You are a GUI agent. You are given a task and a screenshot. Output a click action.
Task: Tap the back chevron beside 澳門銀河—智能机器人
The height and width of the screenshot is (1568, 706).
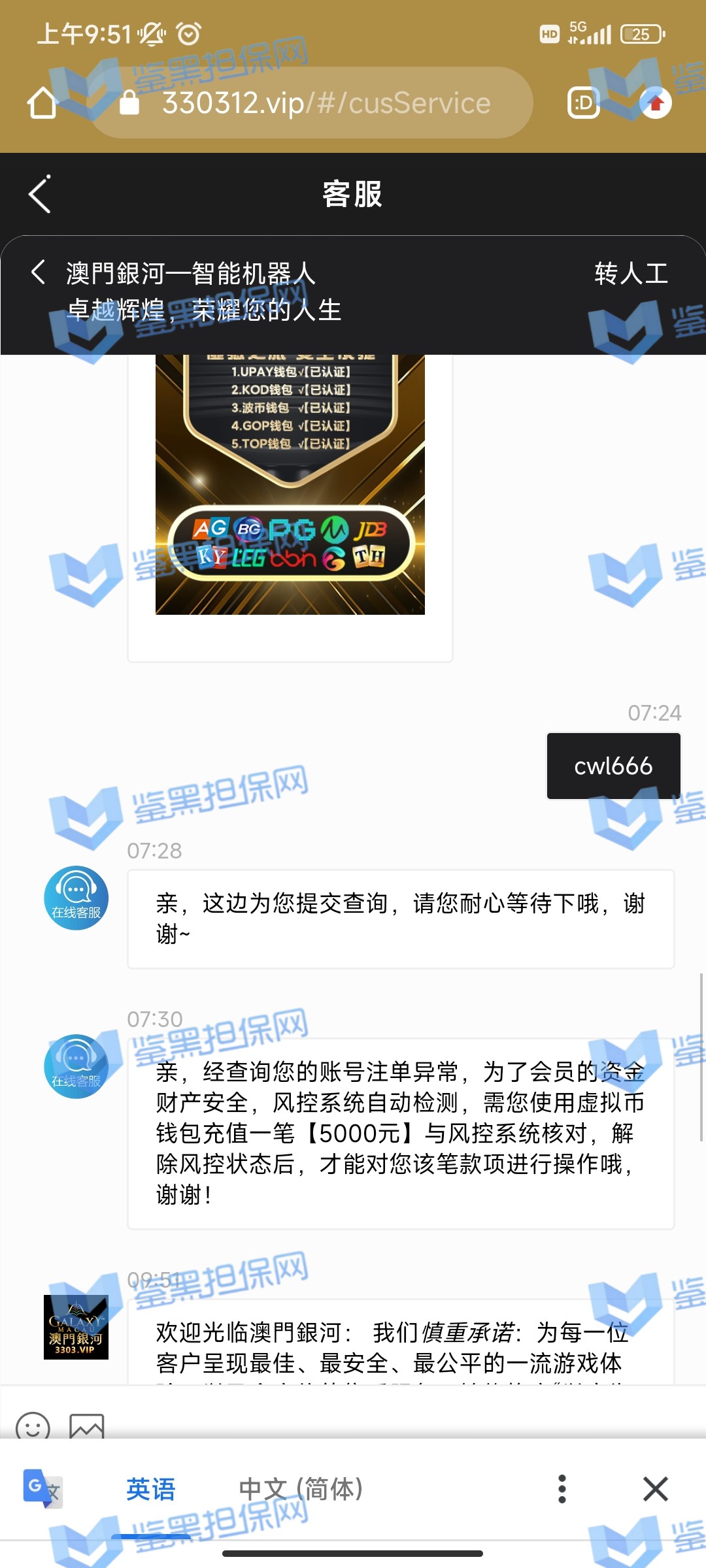click(39, 272)
